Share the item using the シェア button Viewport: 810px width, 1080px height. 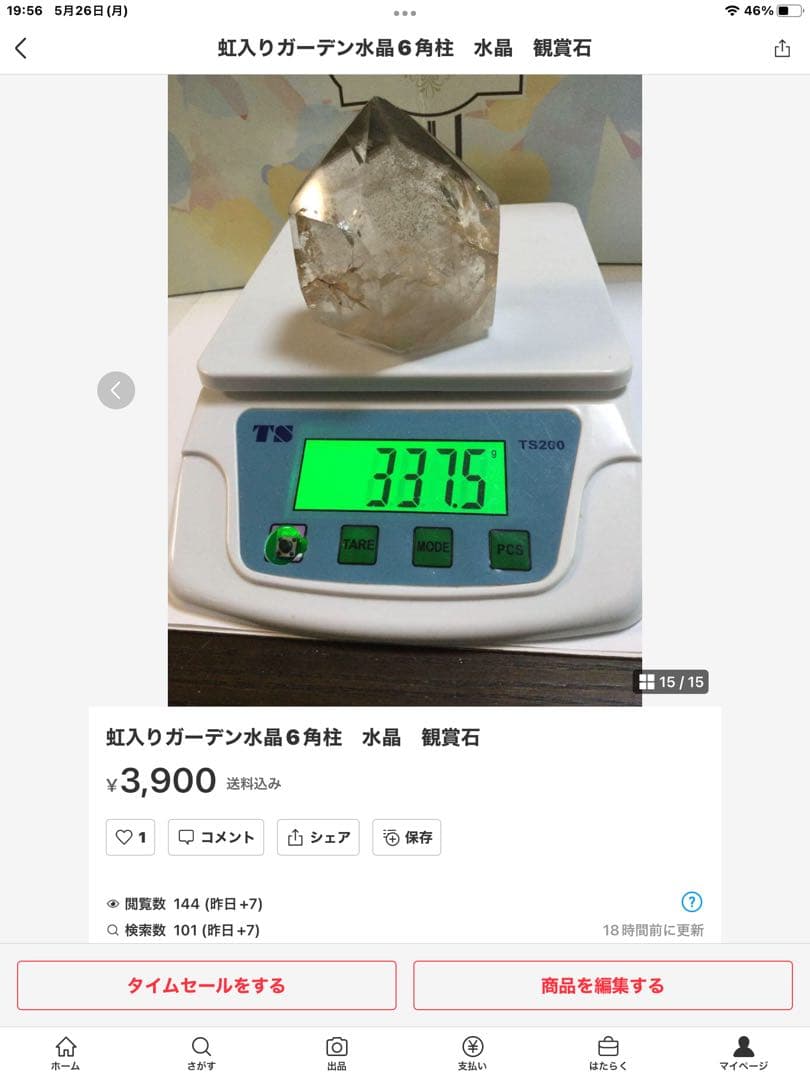317,837
